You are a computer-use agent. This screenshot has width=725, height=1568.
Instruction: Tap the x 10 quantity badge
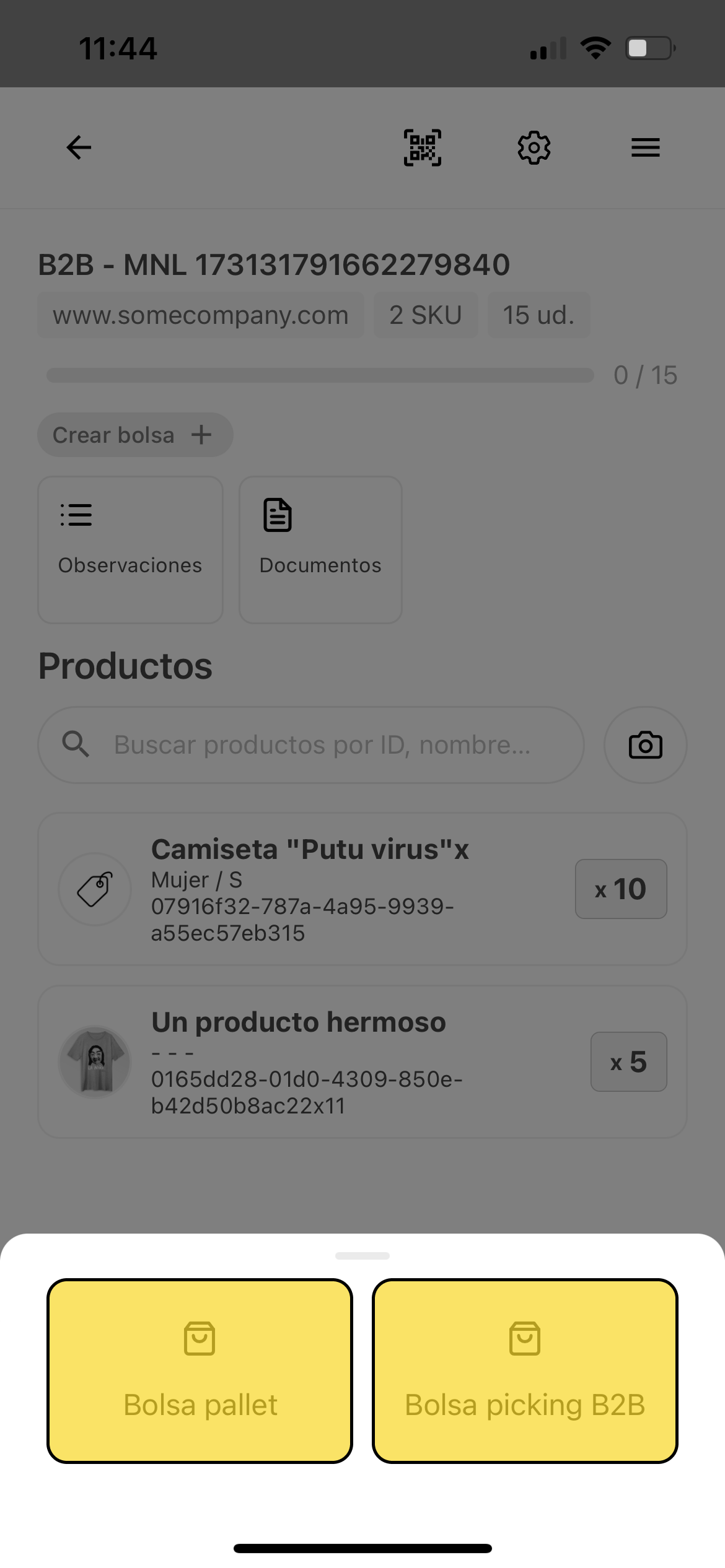click(621, 889)
